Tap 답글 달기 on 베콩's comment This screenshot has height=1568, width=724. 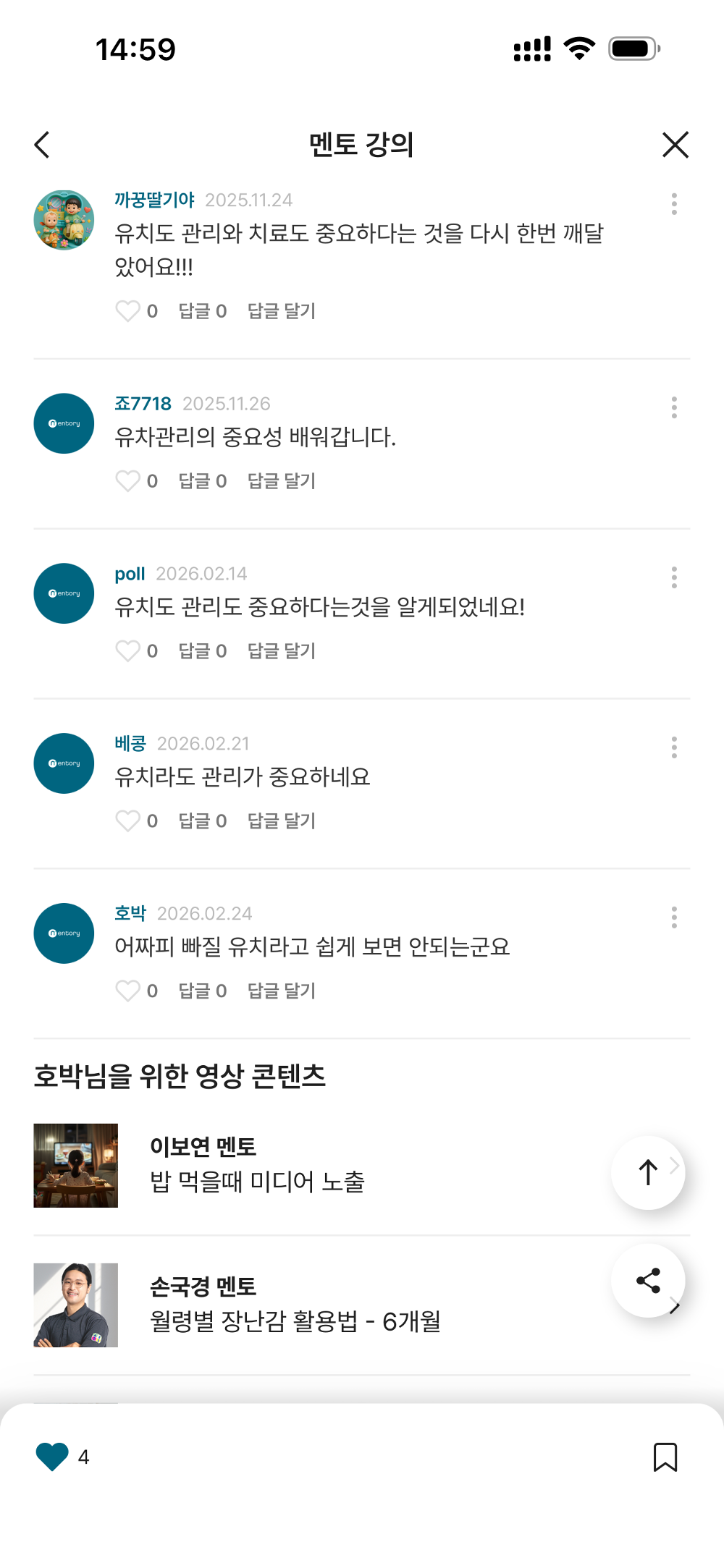(281, 821)
